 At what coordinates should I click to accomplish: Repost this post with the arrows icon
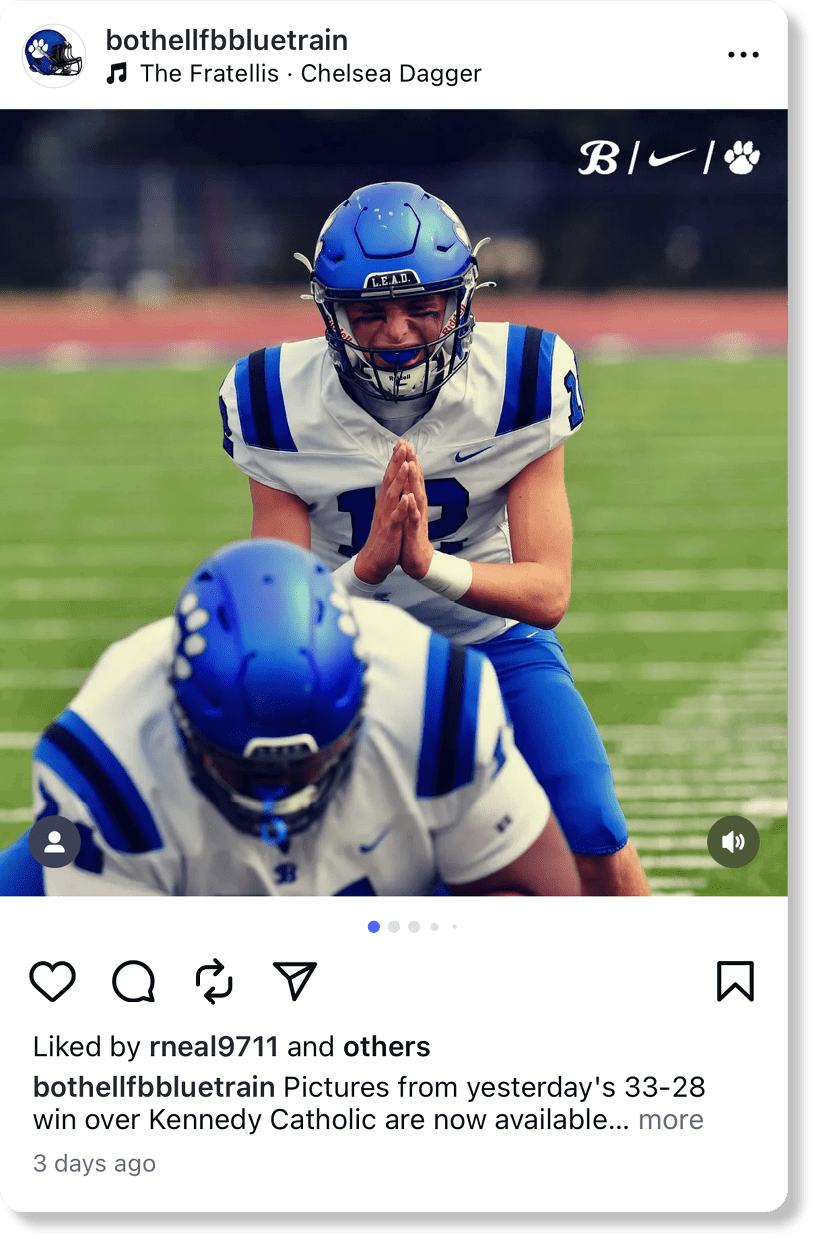coord(214,981)
